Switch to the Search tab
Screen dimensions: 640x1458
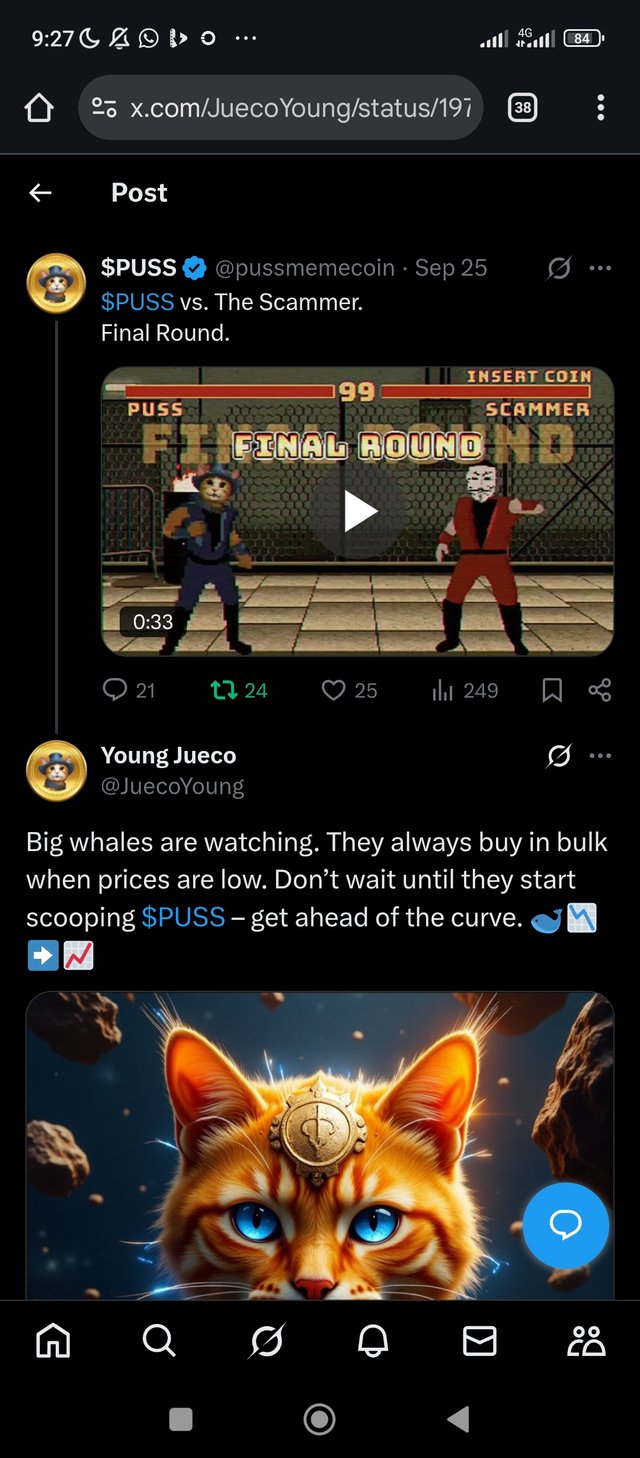pos(159,1340)
